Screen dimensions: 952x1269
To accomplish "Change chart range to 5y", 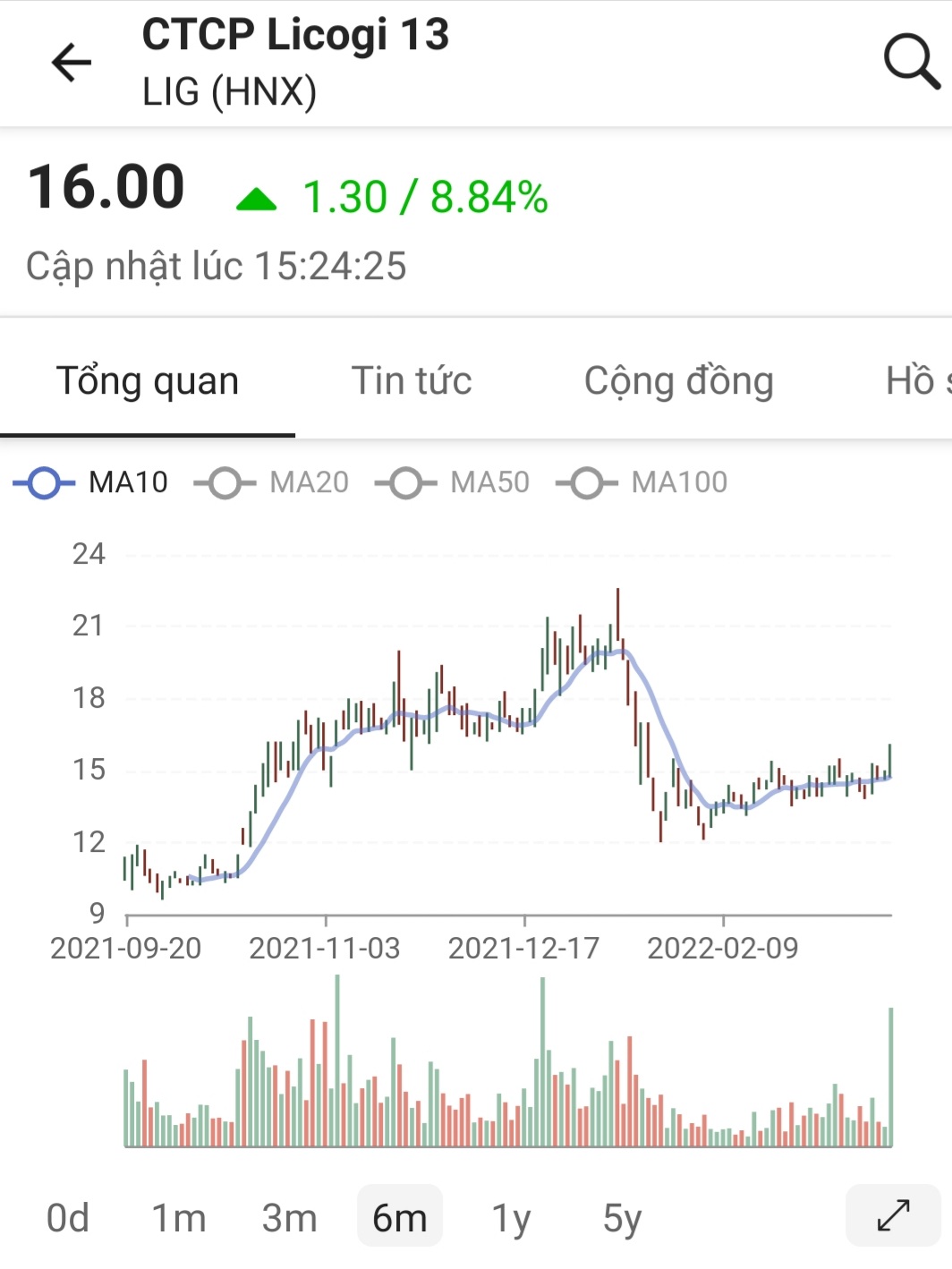I will 622,1218.
